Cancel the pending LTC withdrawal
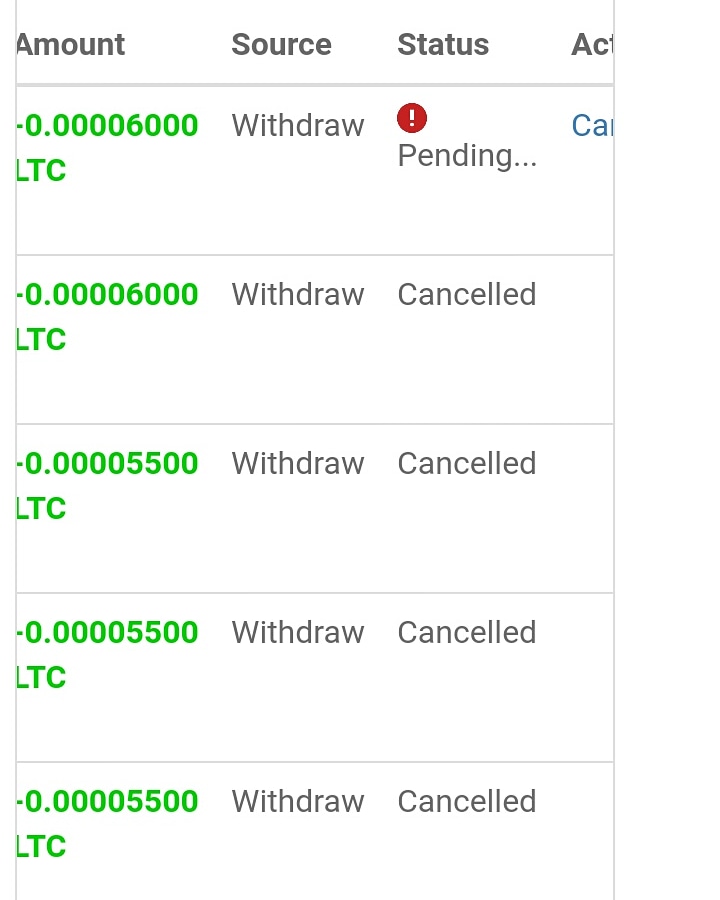This screenshot has height=900, width=720. pyautogui.click(x=592, y=126)
